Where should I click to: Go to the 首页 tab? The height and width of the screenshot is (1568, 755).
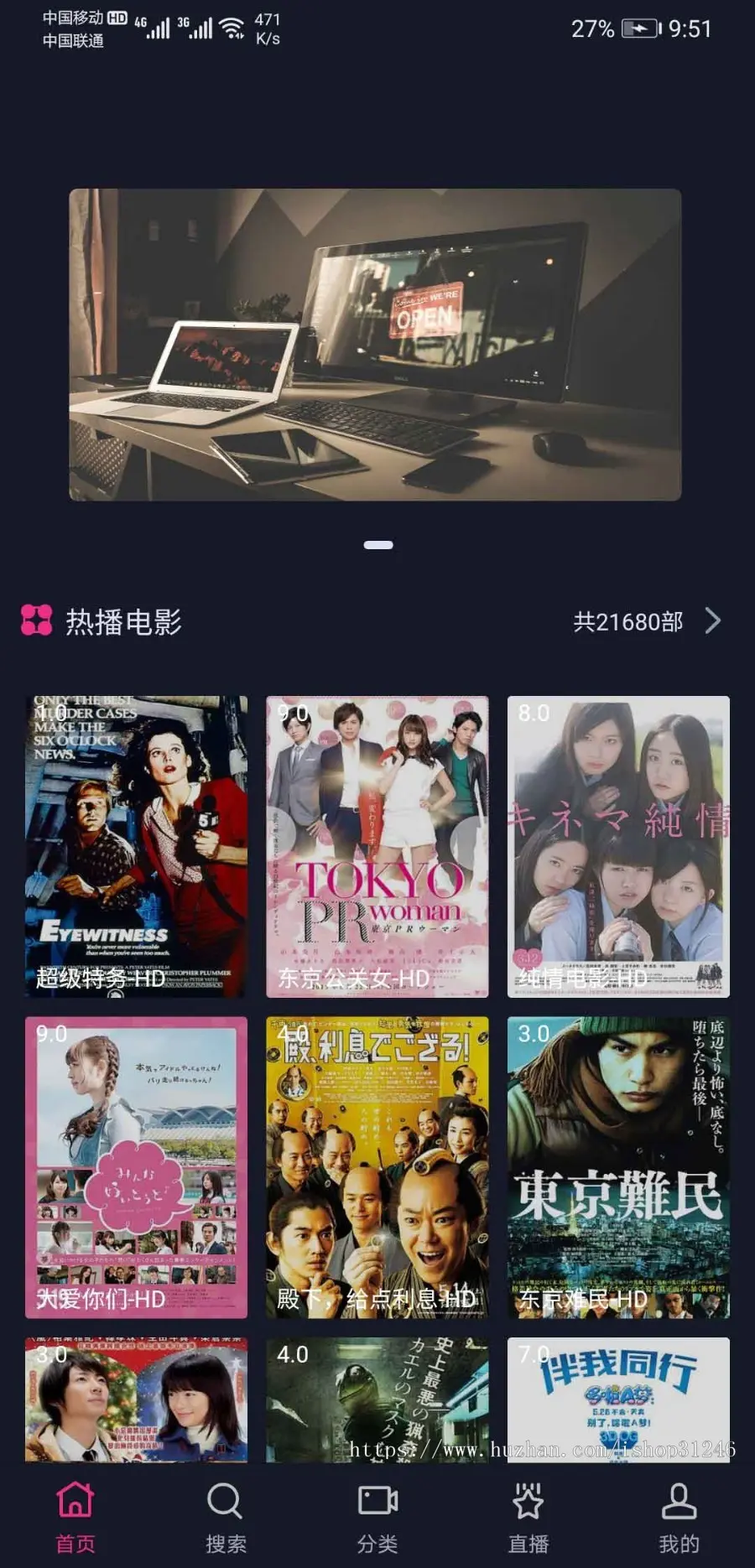(x=75, y=1518)
